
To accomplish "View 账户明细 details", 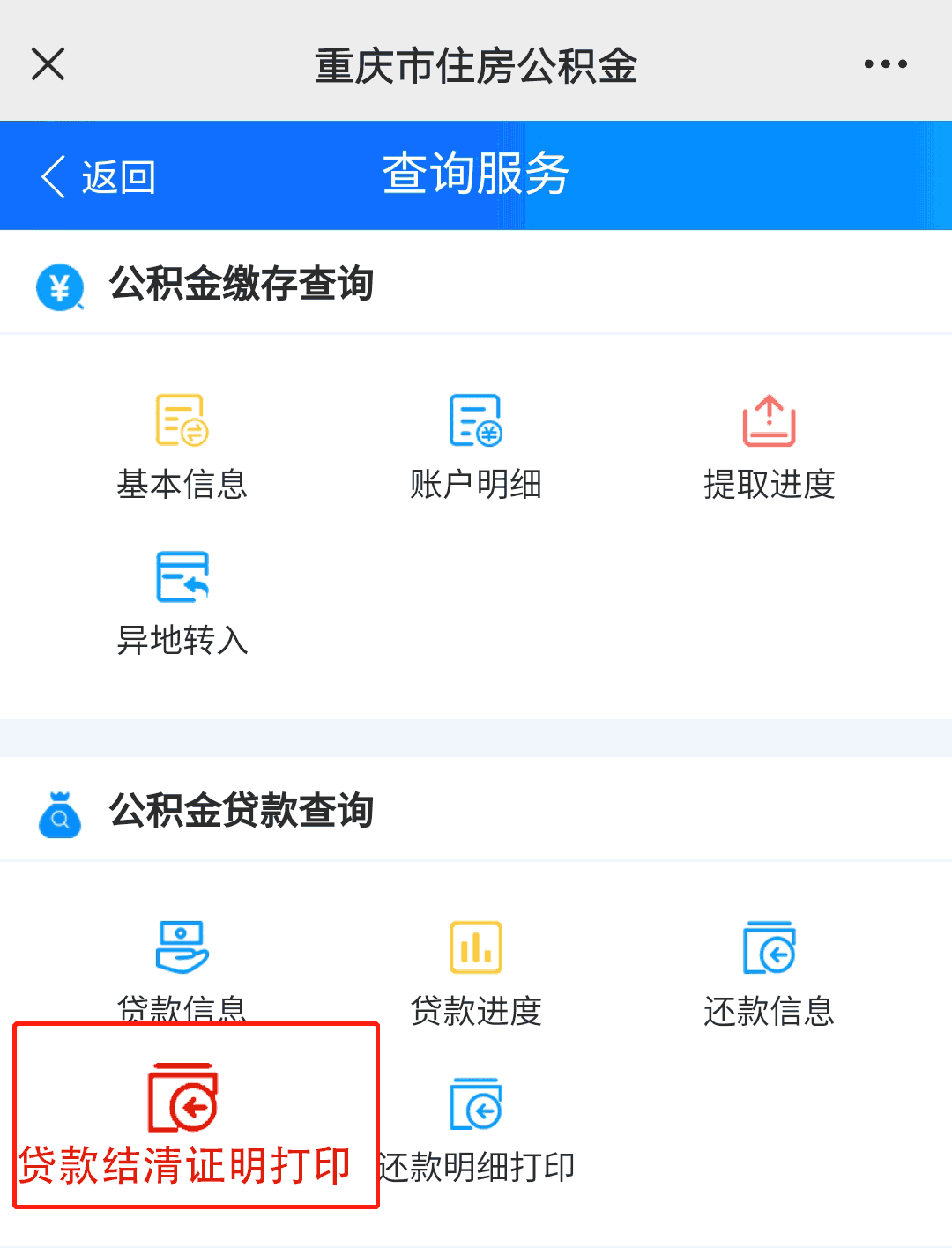I will pyautogui.click(x=476, y=446).
